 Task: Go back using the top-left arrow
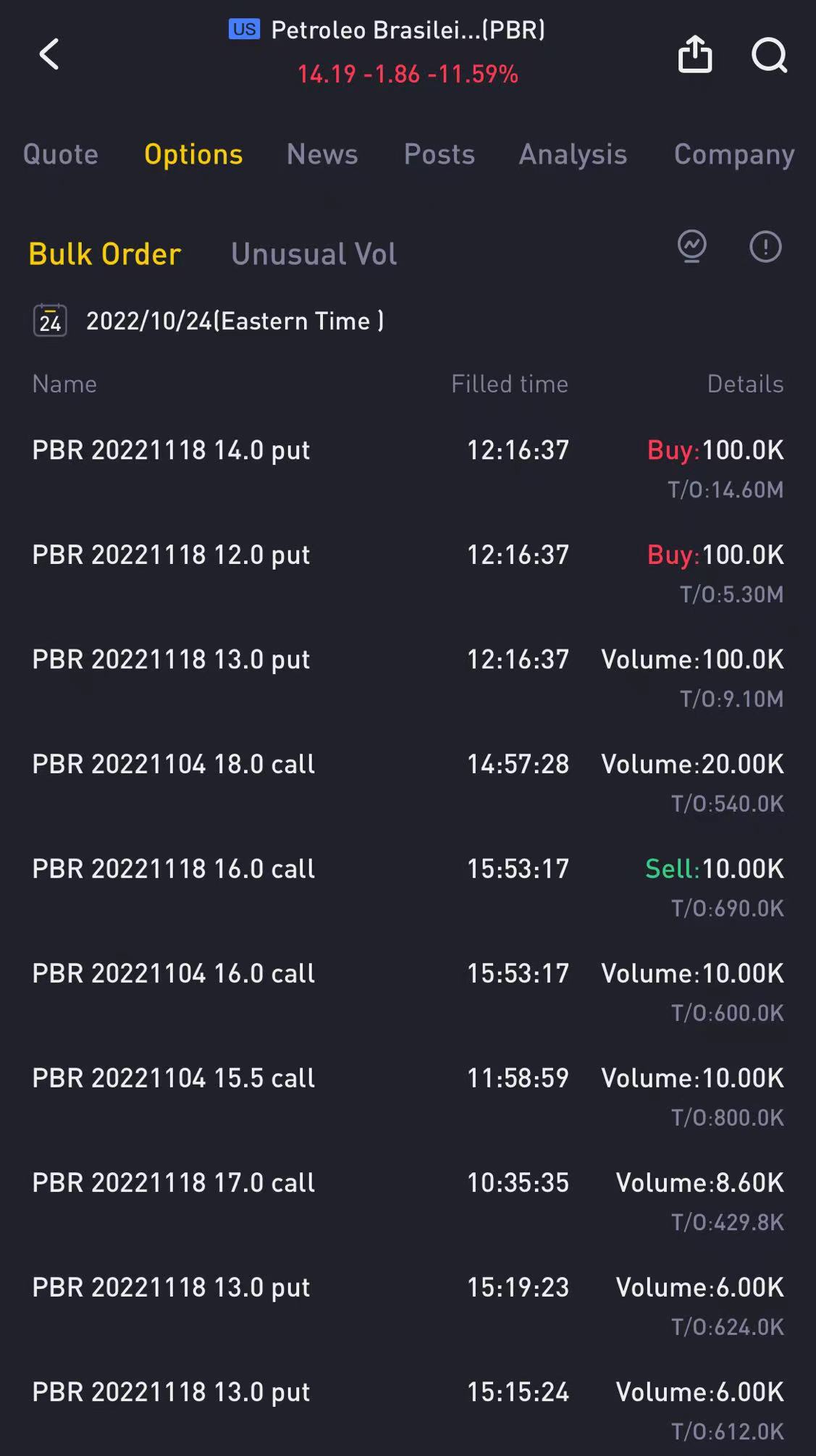click(49, 54)
